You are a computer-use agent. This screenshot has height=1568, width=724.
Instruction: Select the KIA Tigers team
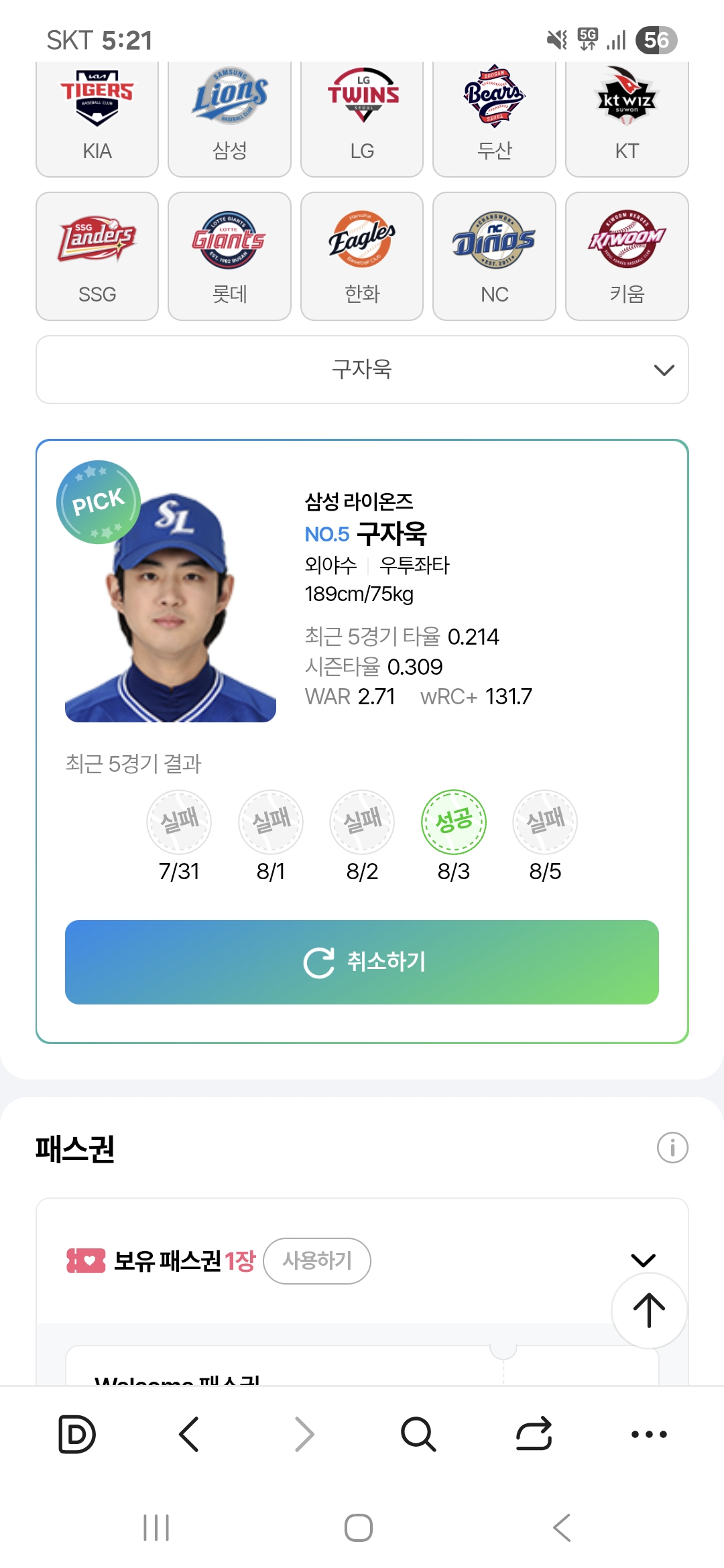point(97,119)
